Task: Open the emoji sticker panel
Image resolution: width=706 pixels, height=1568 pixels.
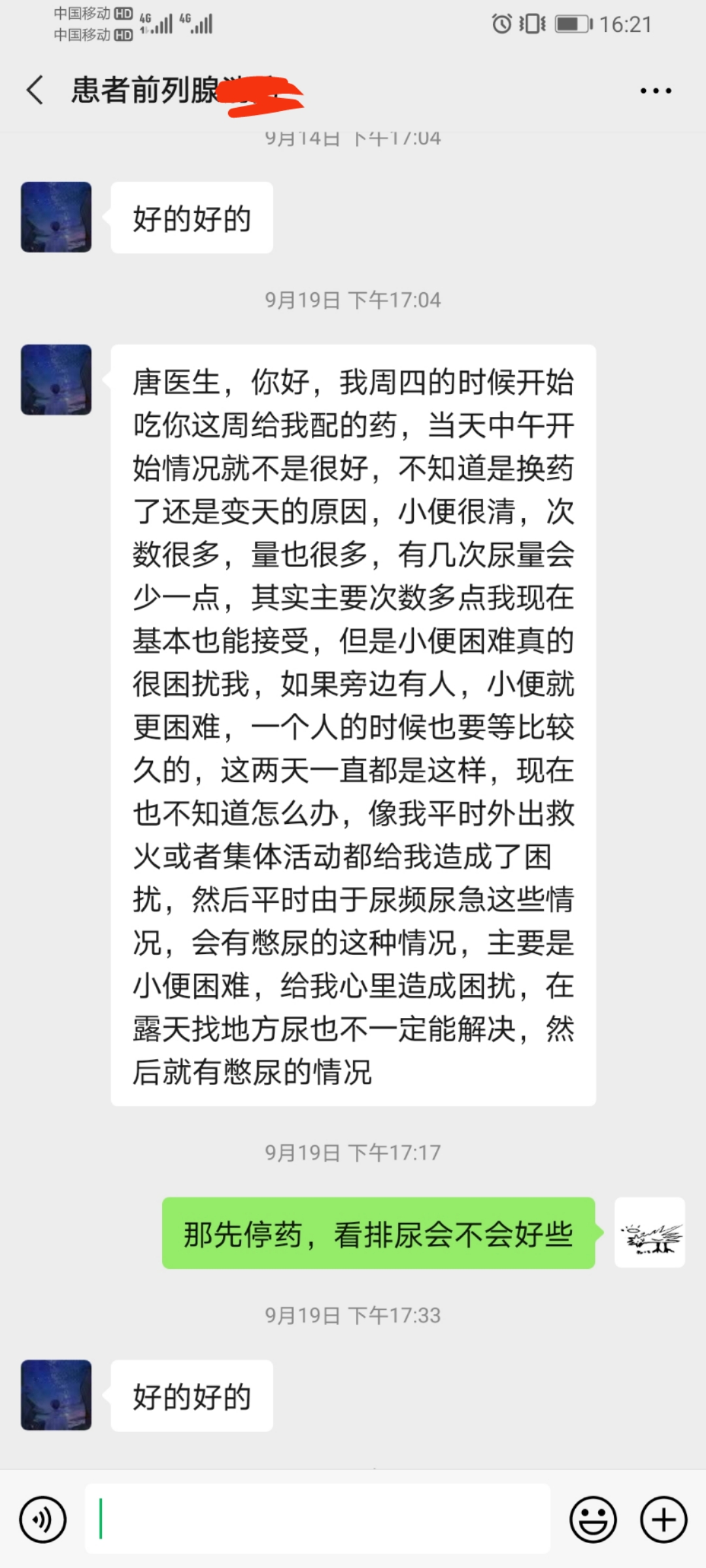Action: [x=593, y=1520]
